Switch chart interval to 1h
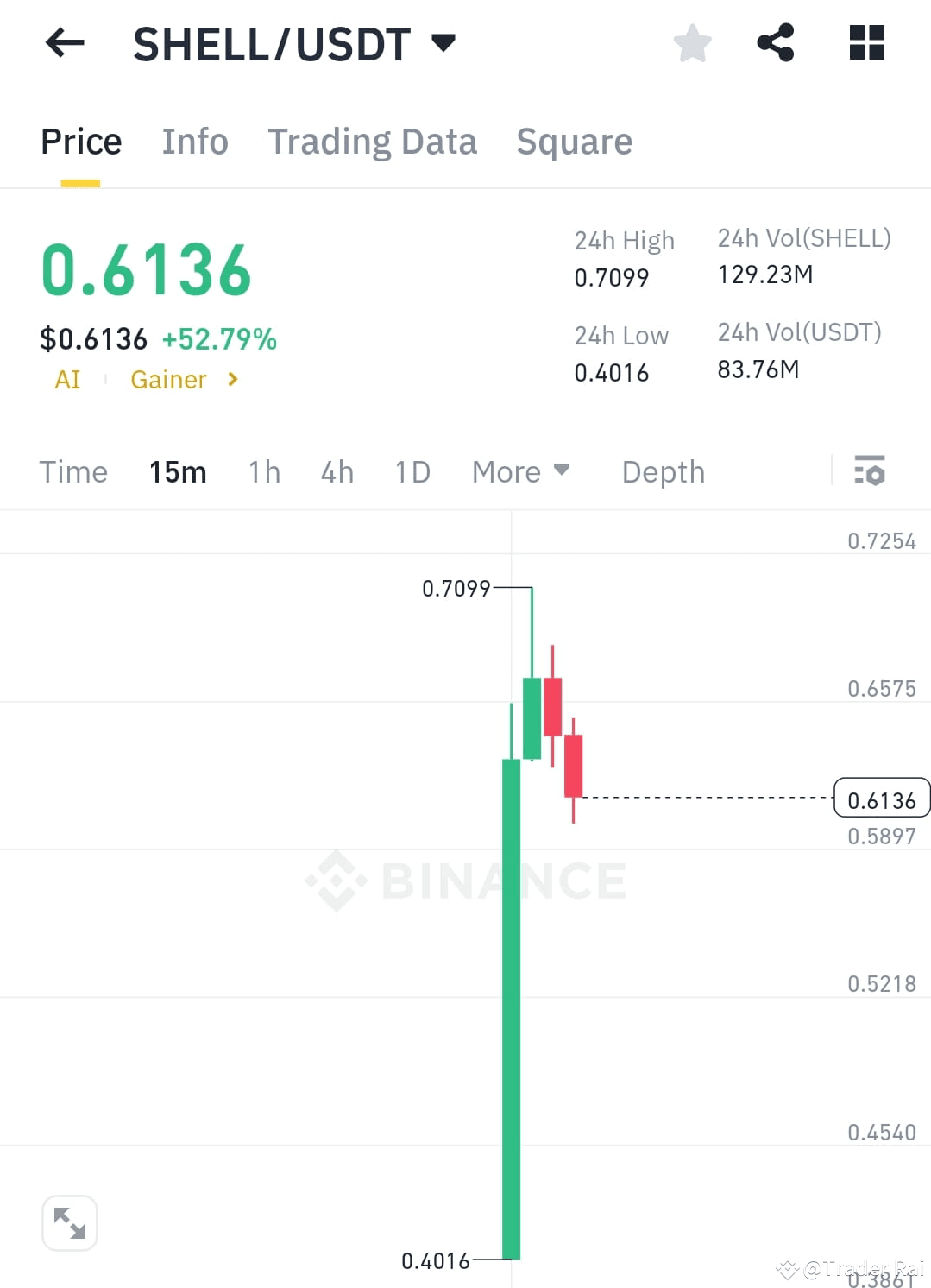The height and width of the screenshot is (1288, 931). tap(263, 471)
